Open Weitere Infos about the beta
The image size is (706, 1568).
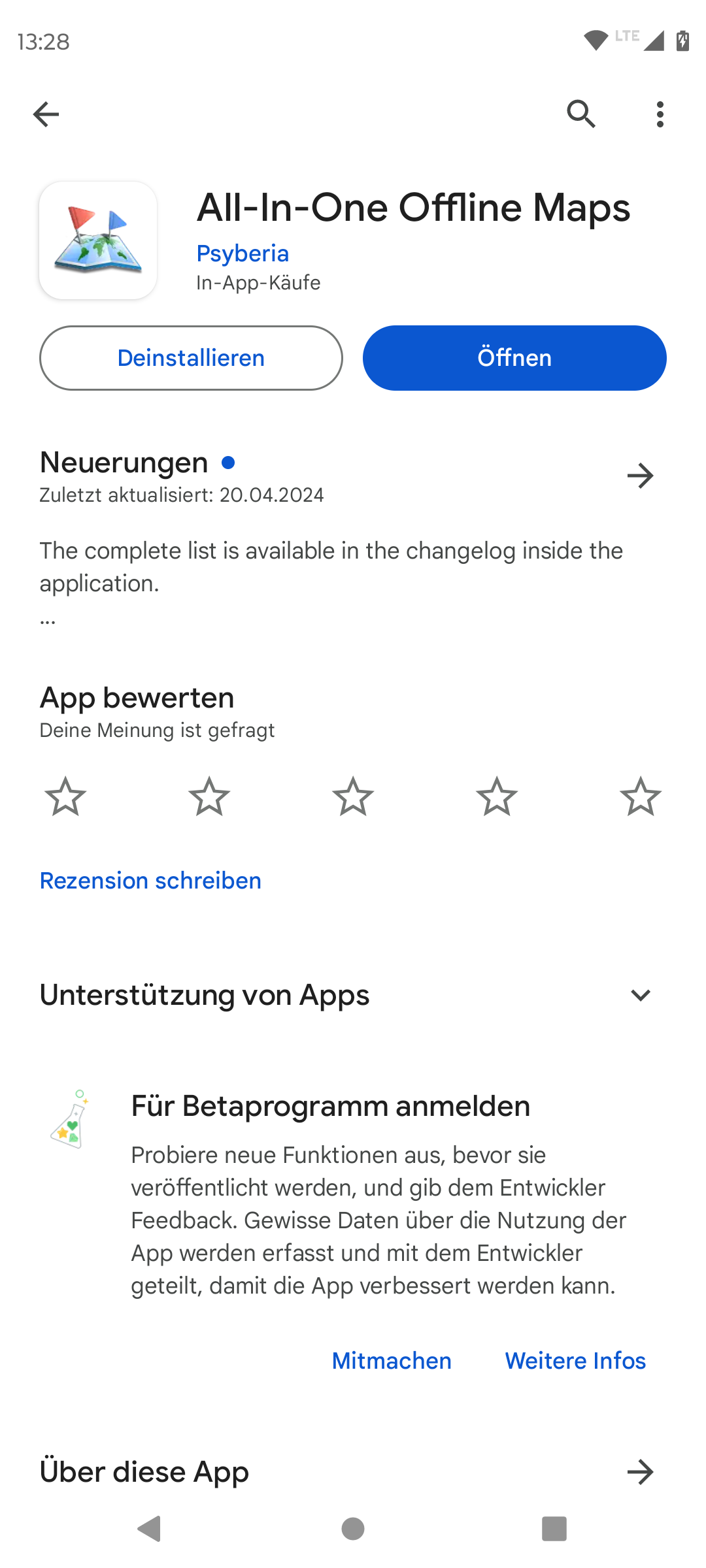[x=575, y=1361]
